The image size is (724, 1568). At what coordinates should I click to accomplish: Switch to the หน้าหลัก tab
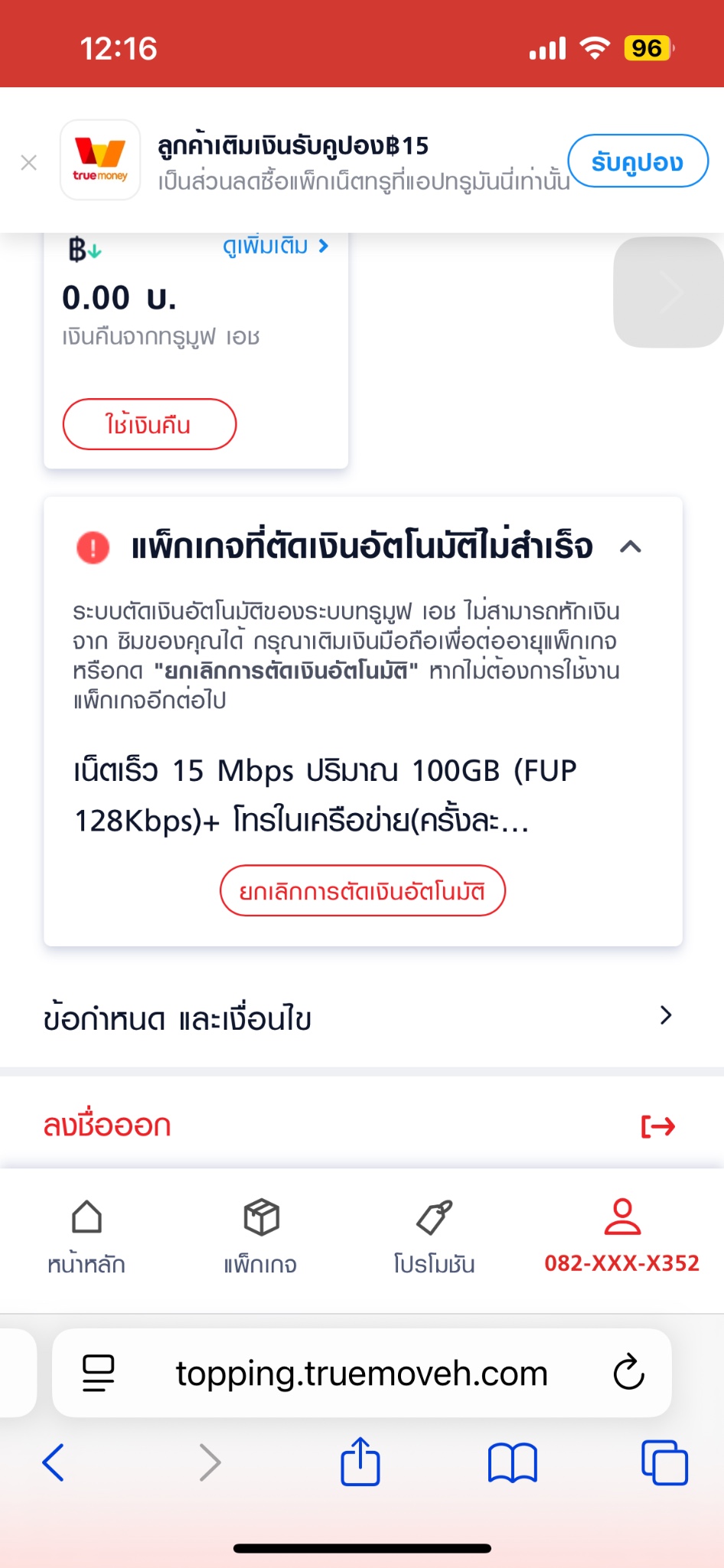tap(86, 1236)
